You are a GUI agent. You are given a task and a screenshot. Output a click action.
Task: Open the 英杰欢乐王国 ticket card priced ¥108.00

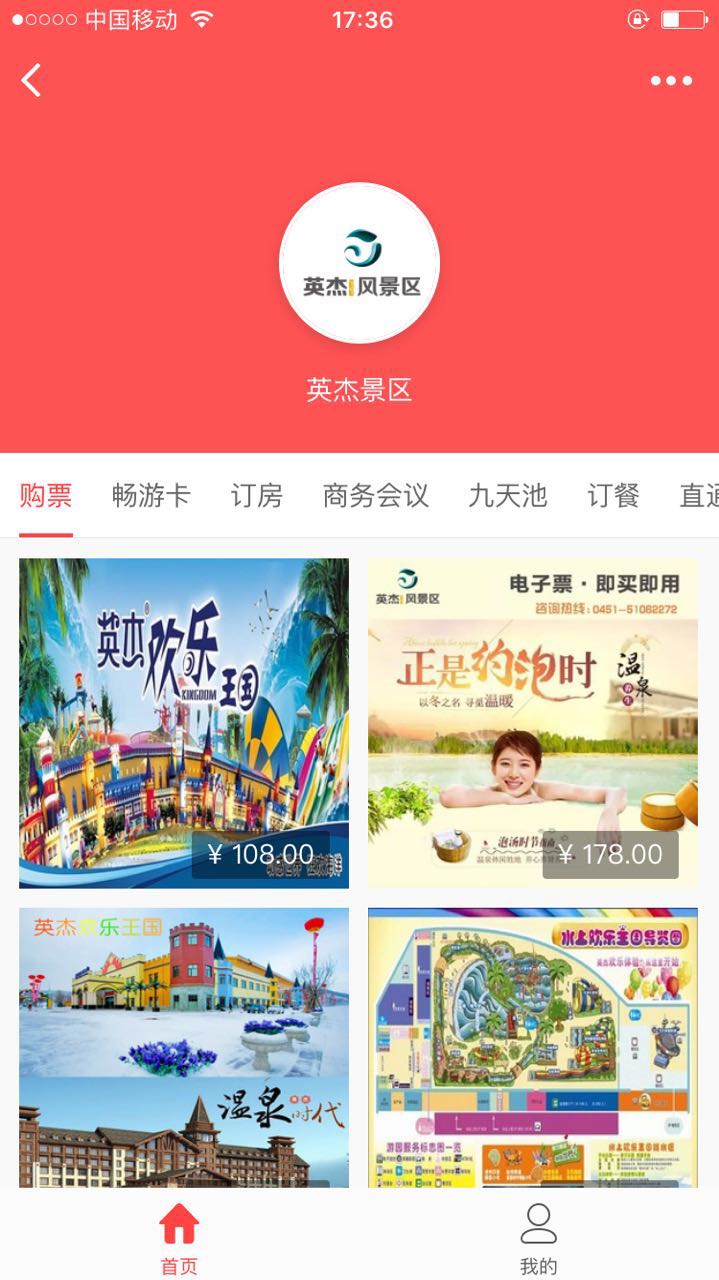coord(184,723)
